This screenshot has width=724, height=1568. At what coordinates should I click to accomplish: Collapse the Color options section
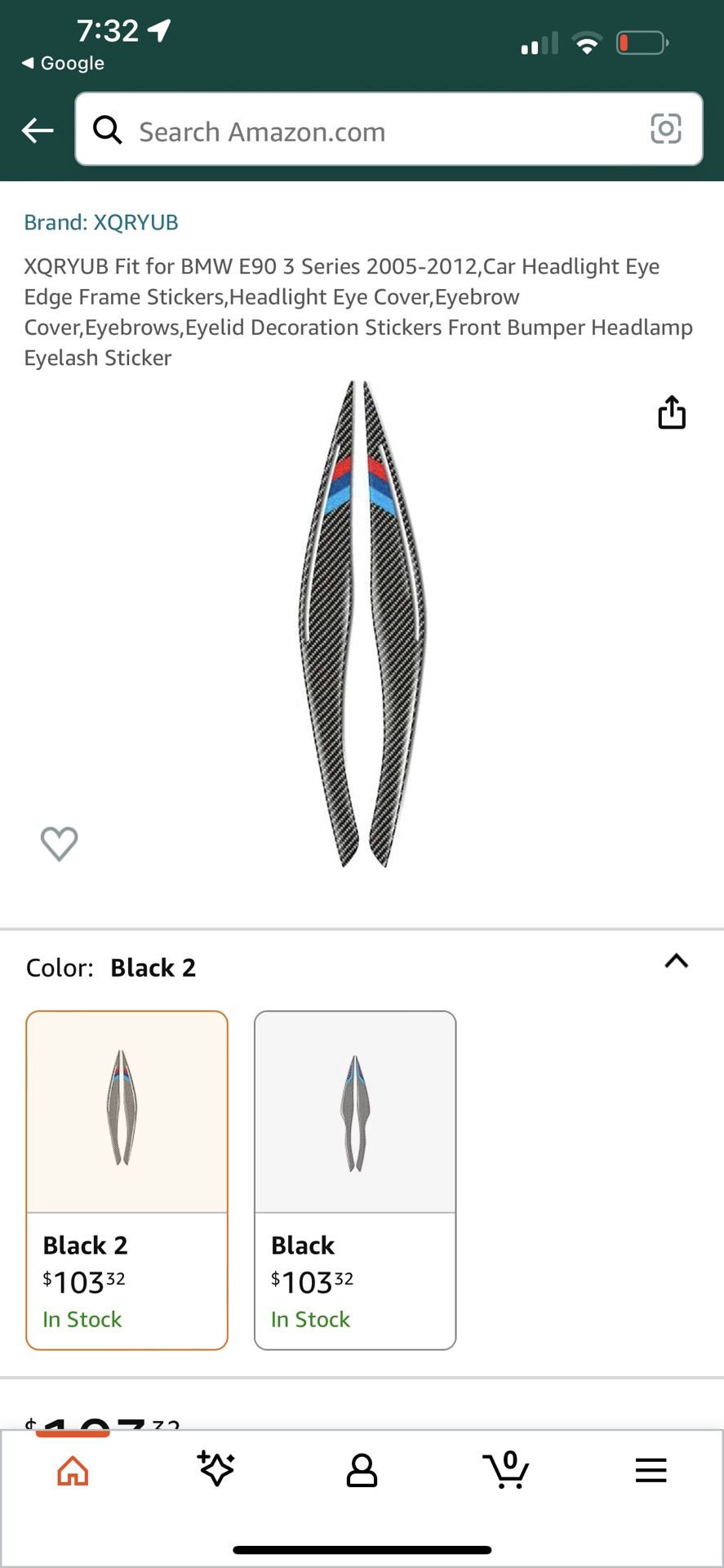click(x=676, y=961)
